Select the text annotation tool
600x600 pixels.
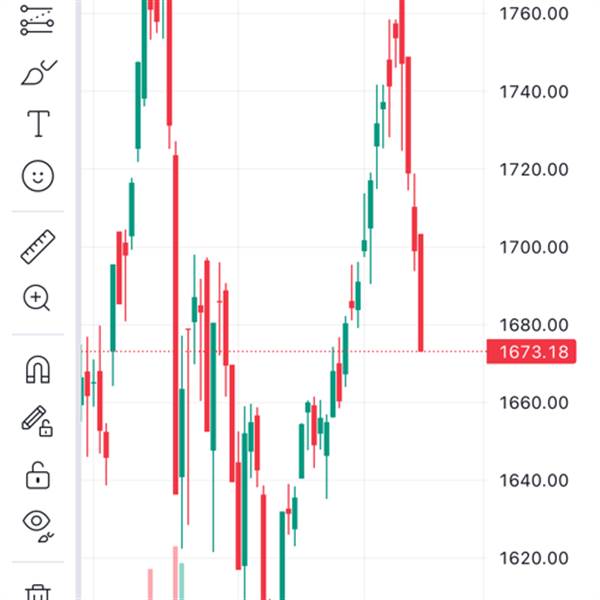click(38, 124)
